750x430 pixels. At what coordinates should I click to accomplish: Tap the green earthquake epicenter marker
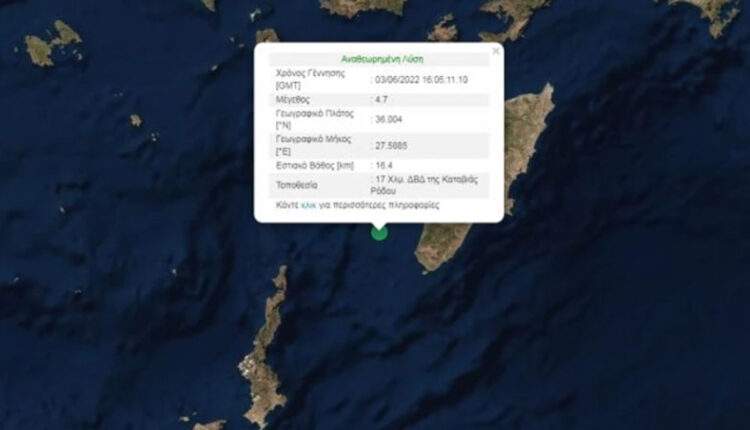point(379,233)
